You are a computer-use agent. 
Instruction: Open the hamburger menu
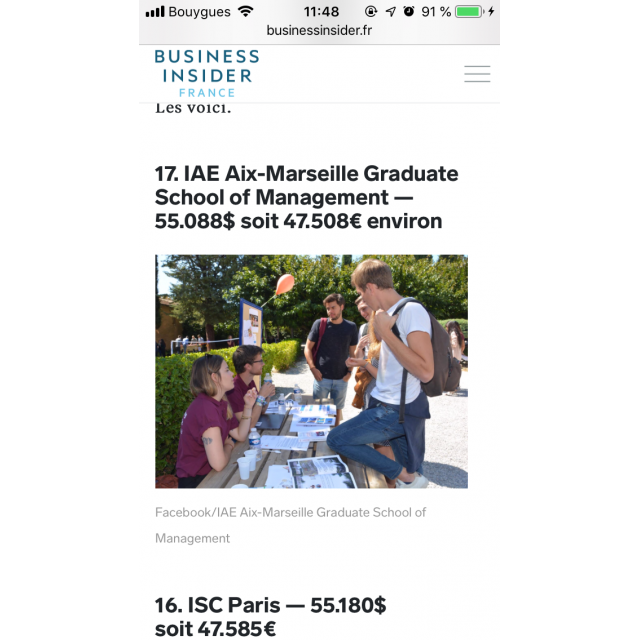tap(477, 74)
